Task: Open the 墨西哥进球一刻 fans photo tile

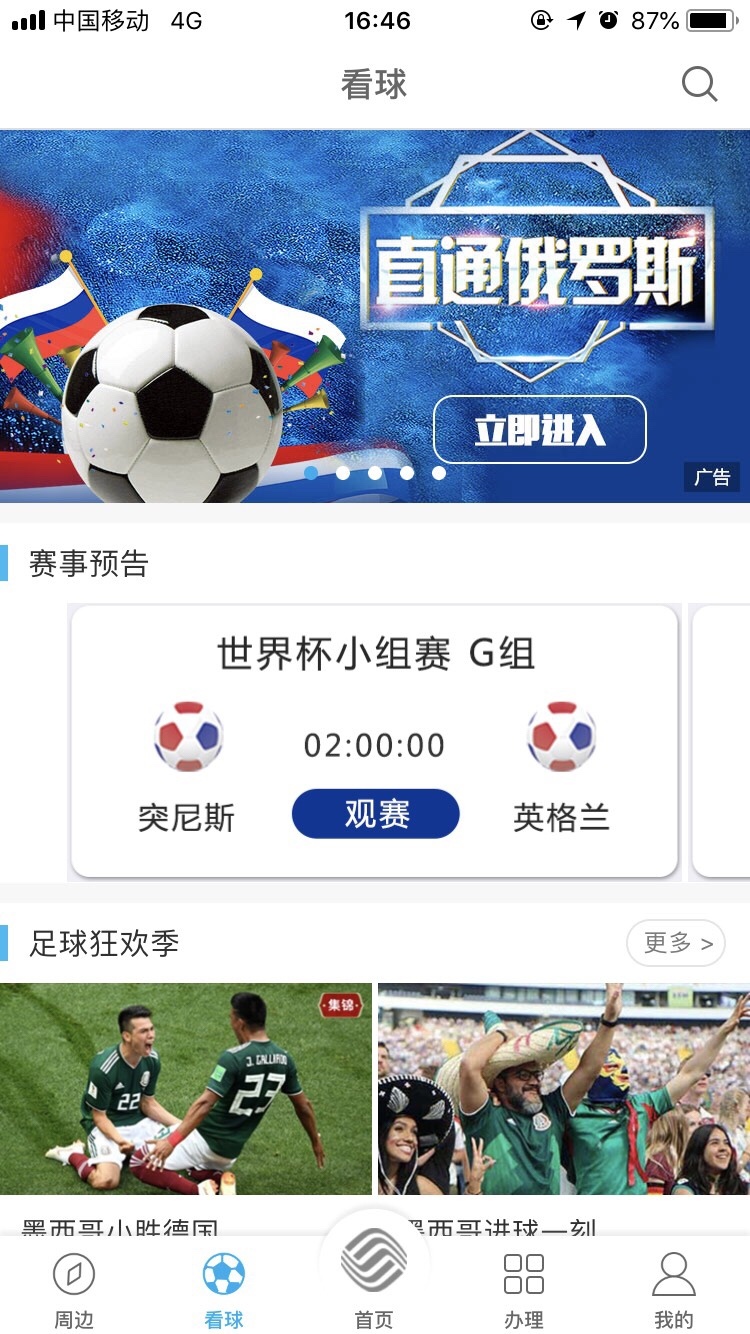Action: (x=564, y=1088)
